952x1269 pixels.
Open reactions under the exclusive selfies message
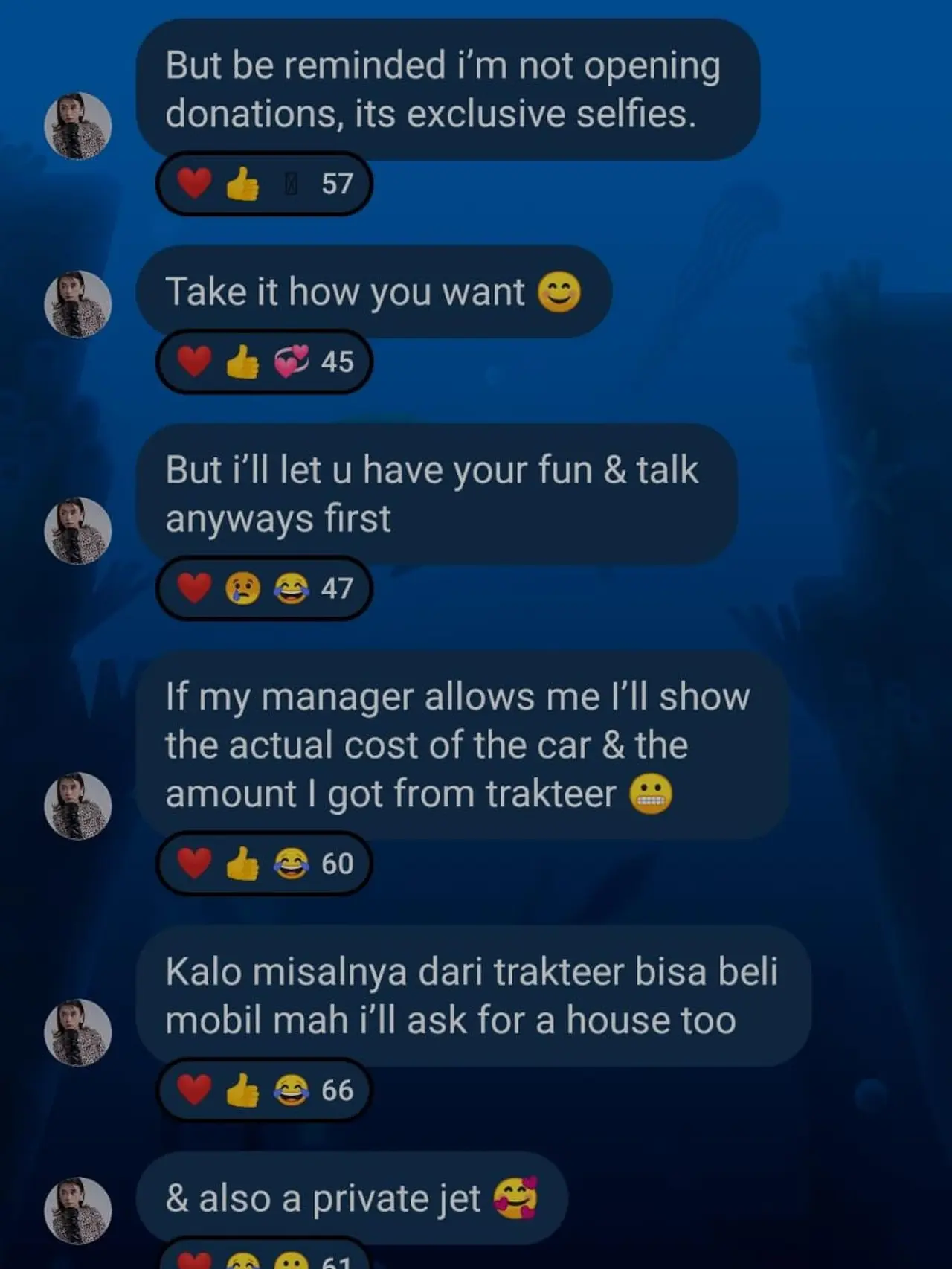coord(264,184)
